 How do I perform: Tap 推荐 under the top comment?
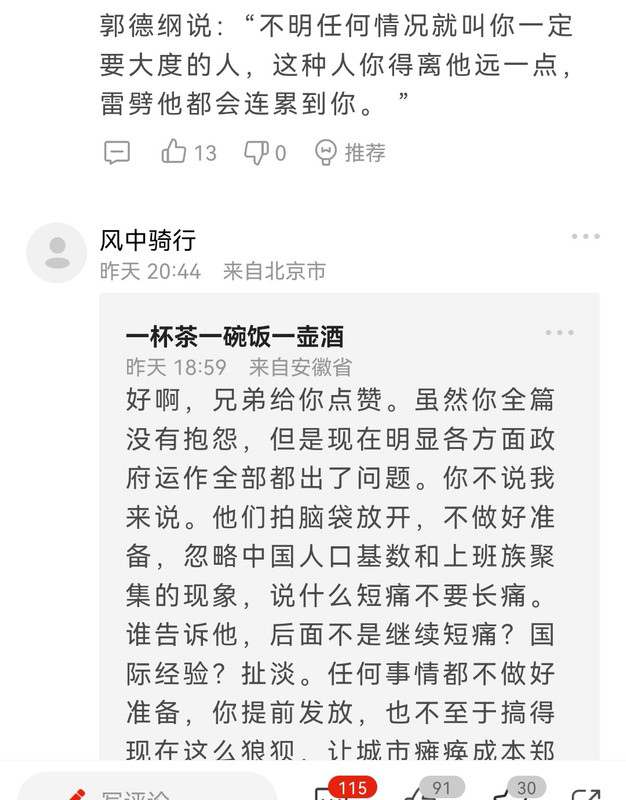350,152
